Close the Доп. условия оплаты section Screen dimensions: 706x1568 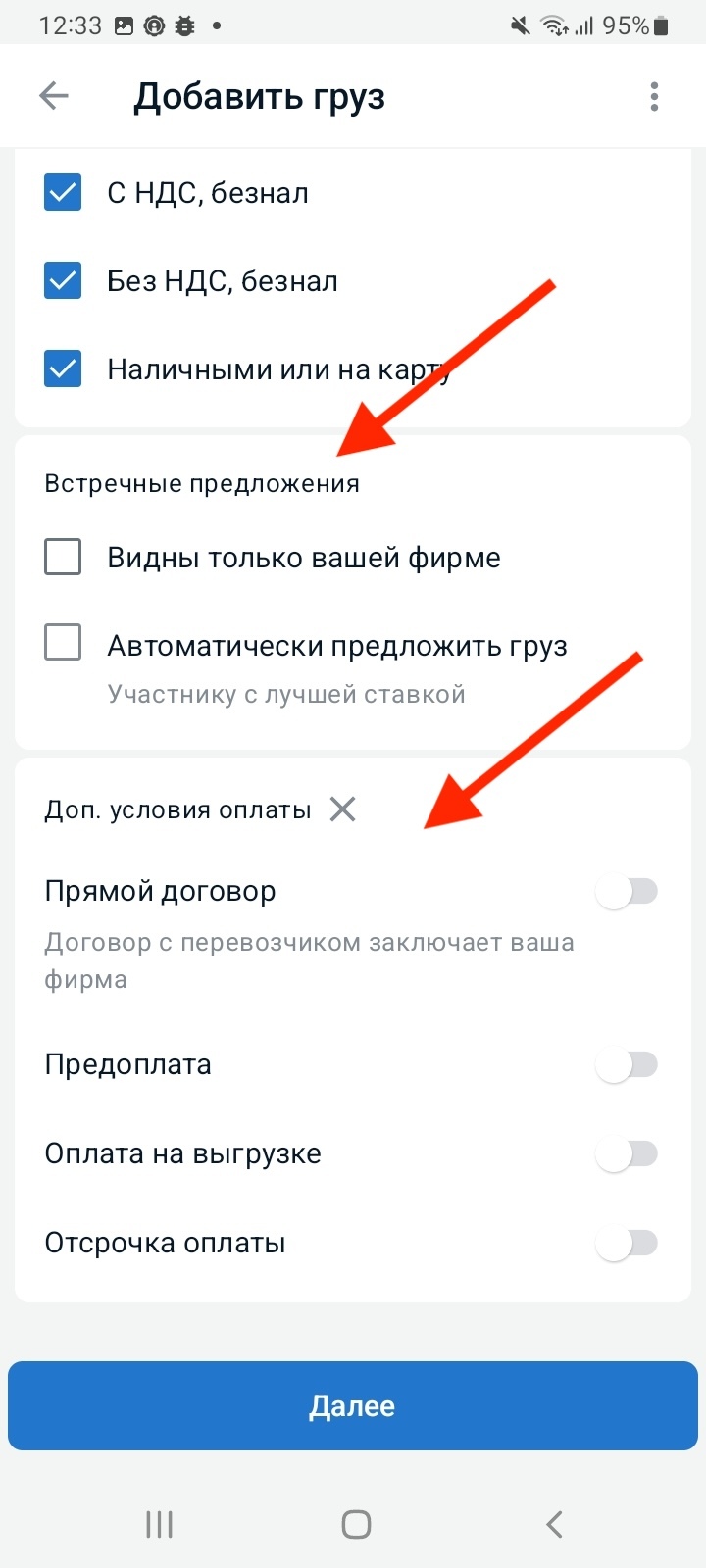tap(343, 809)
